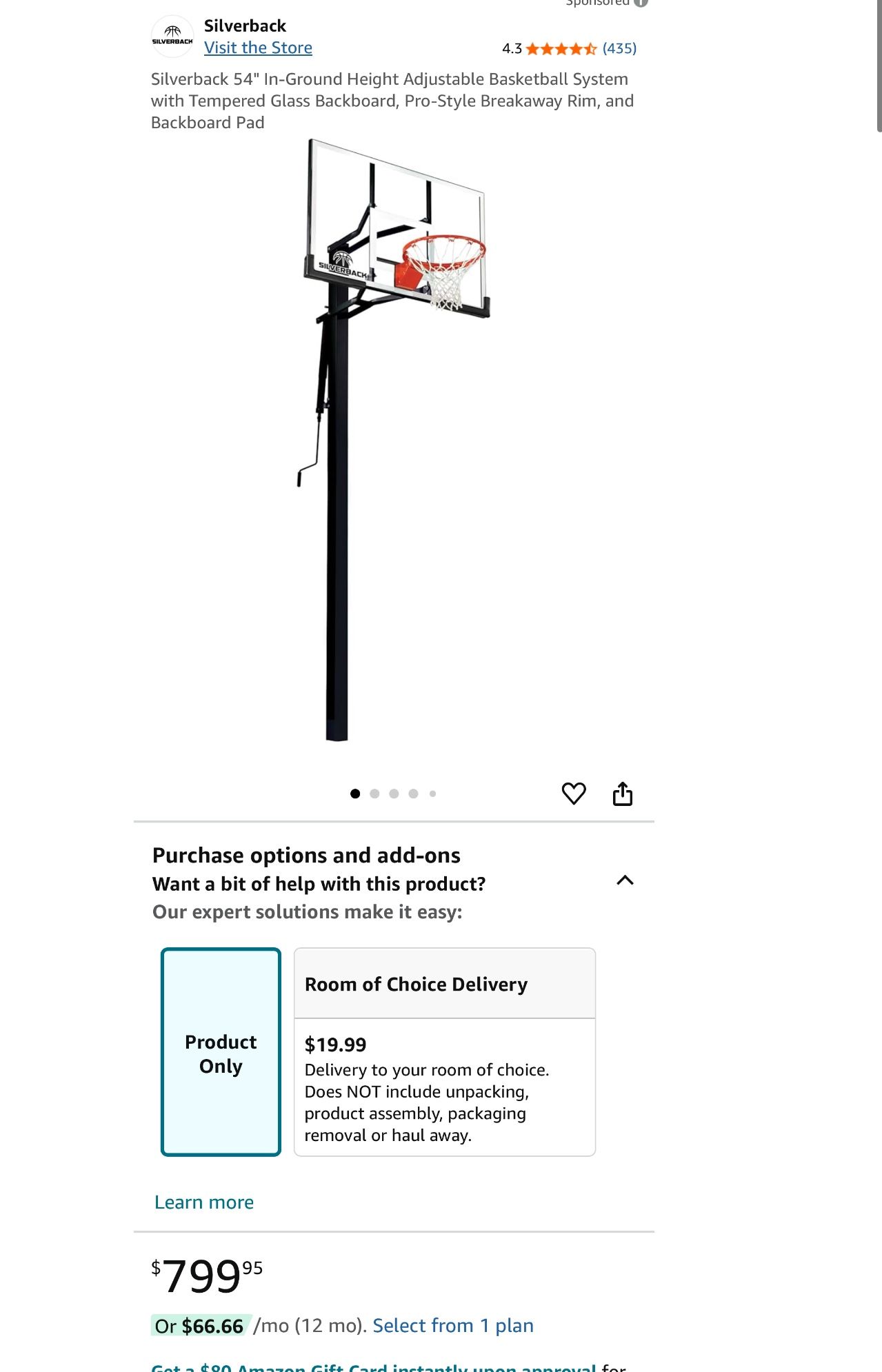Viewport: 882px width, 1372px height.
Task: Select from 1 monthly payment plan
Action: (453, 1326)
